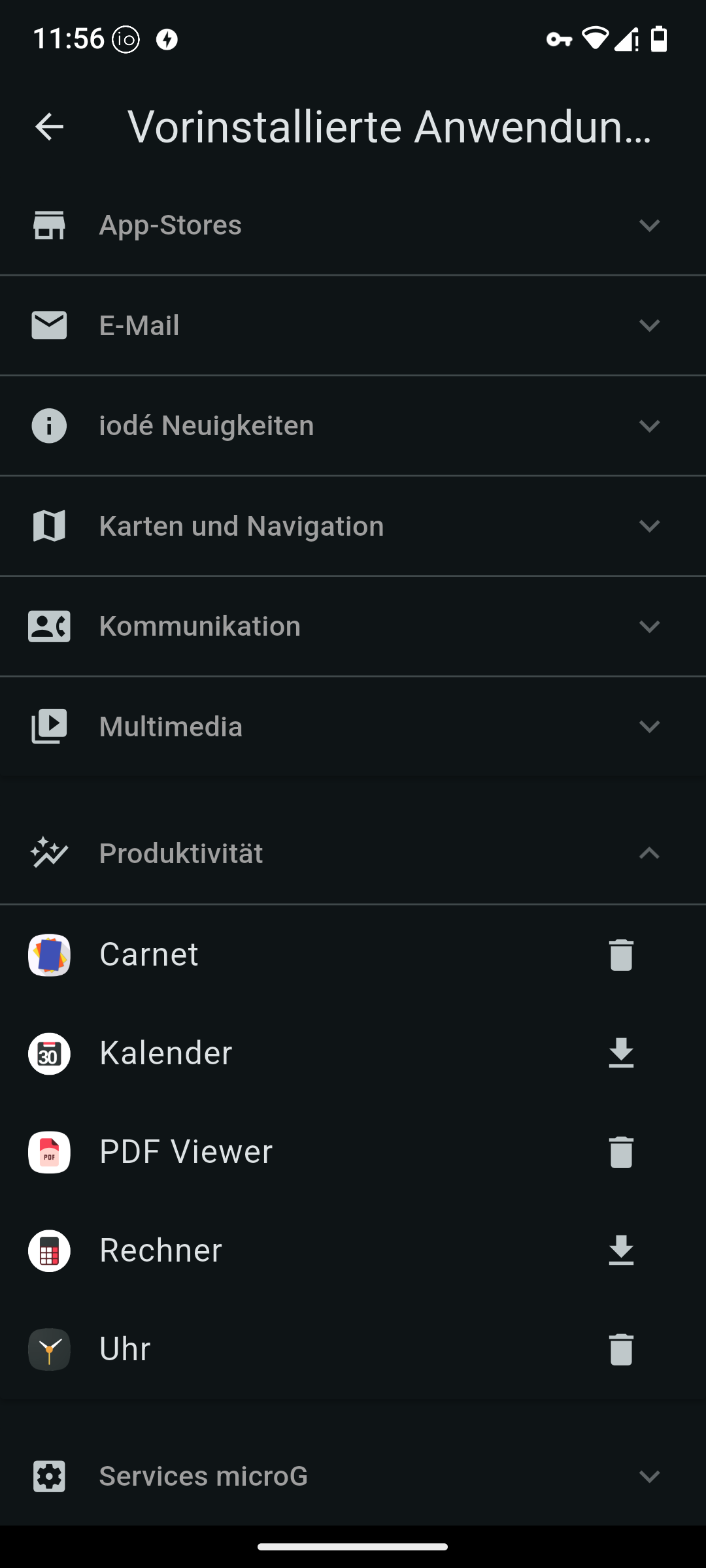Open the iodé Neuigkeiten section
The width and height of the screenshot is (706, 1568).
click(353, 426)
